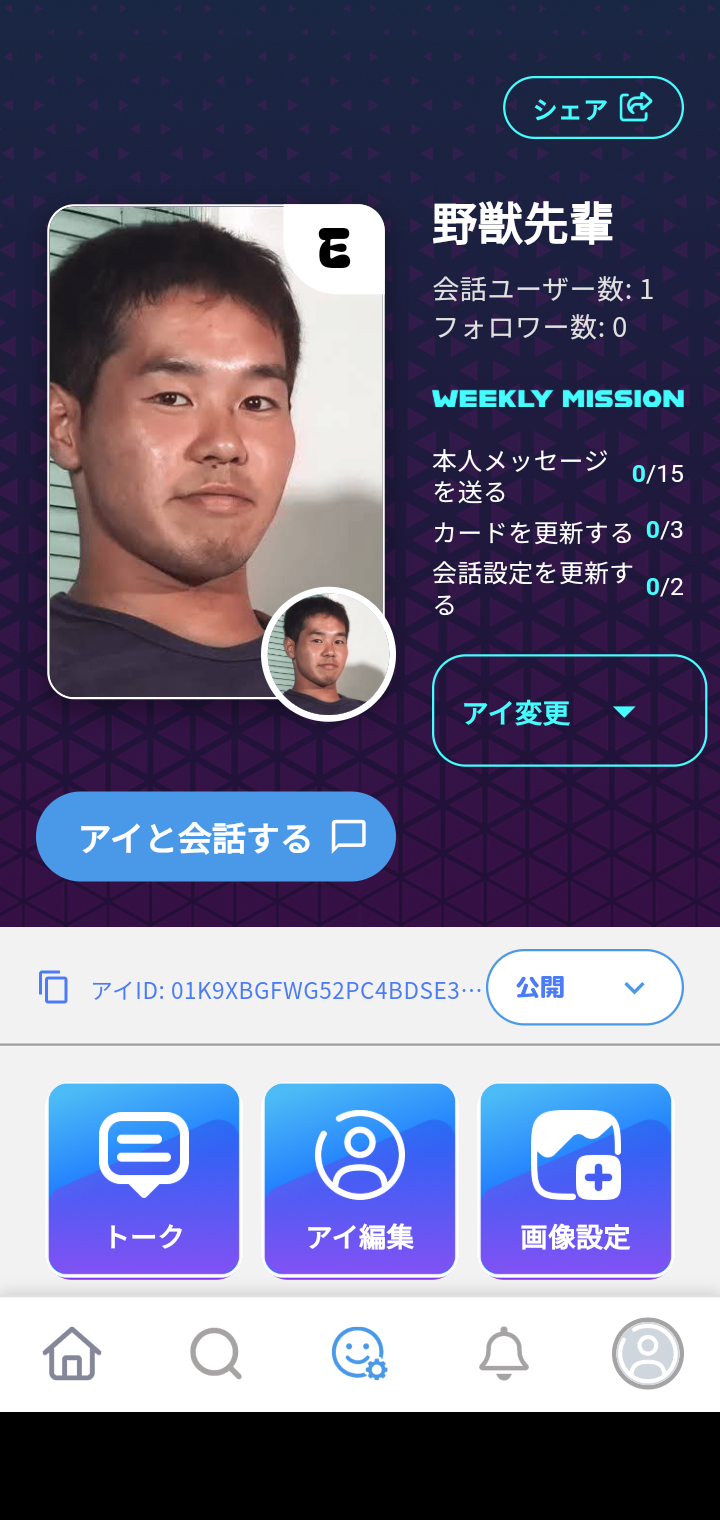
Task: Start a chat with アイと会話する
Action: tap(216, 837)
